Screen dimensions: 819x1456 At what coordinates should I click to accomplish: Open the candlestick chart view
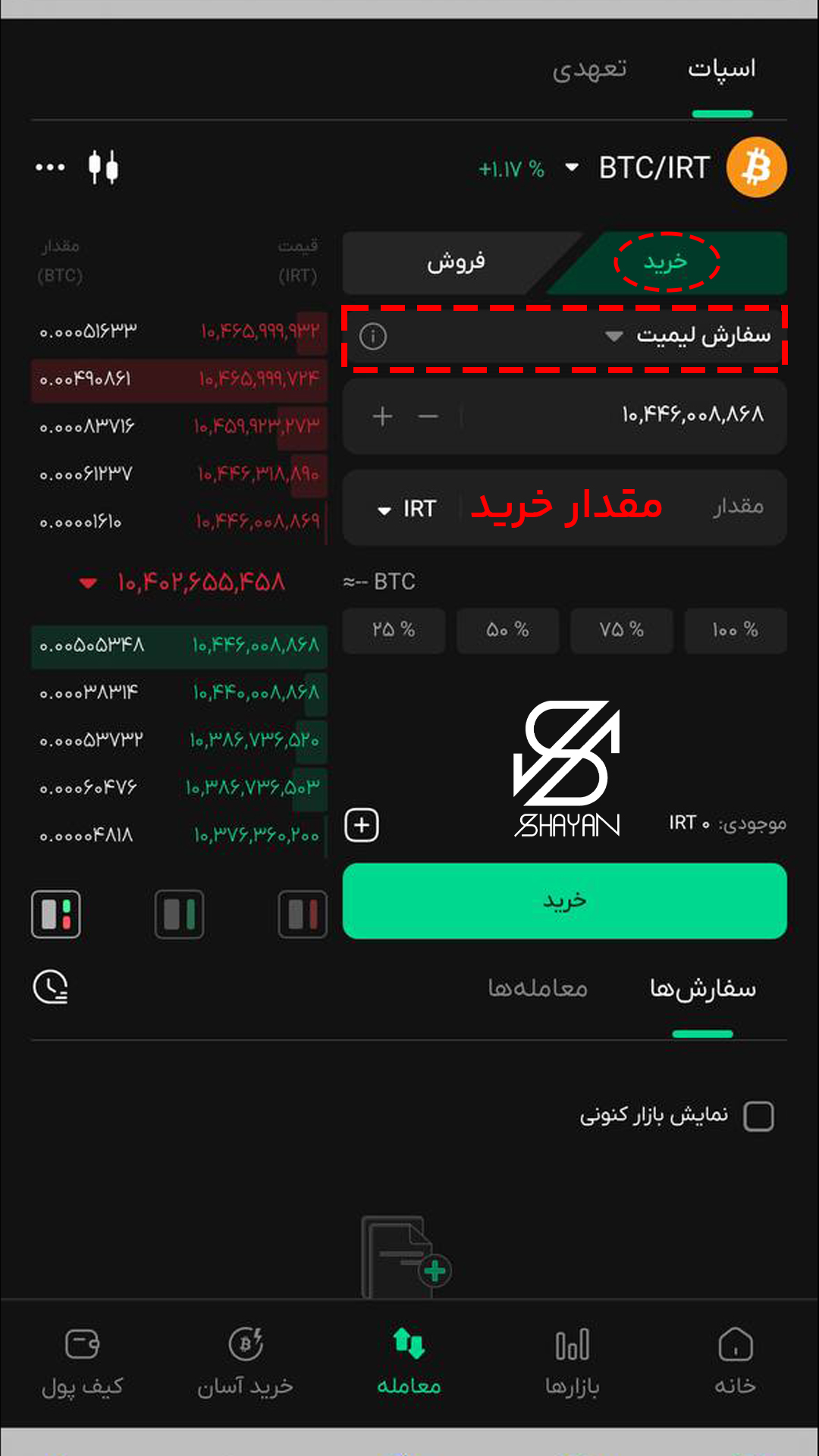[103, 168]
